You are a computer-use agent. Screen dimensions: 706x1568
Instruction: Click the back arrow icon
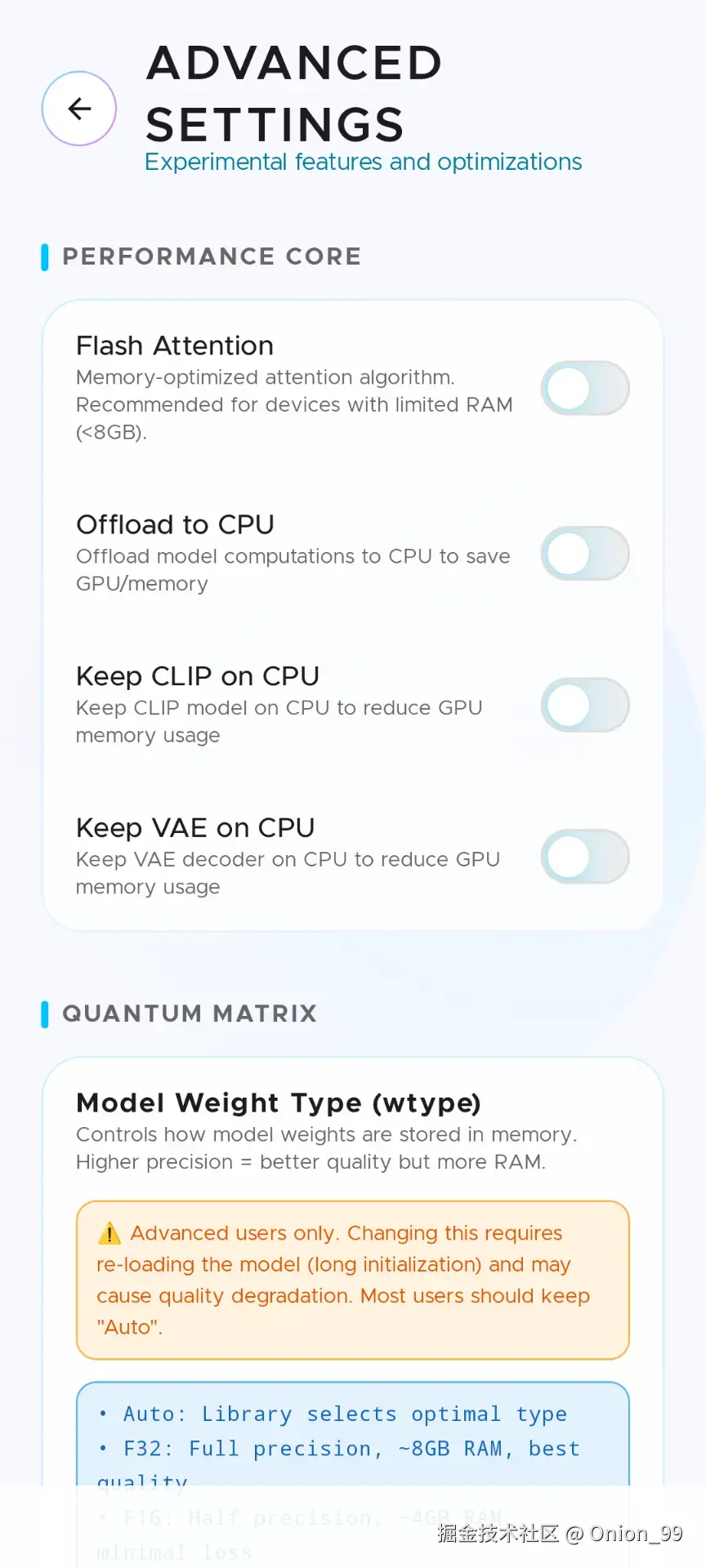pyautogui.click(x=78, y=108)
